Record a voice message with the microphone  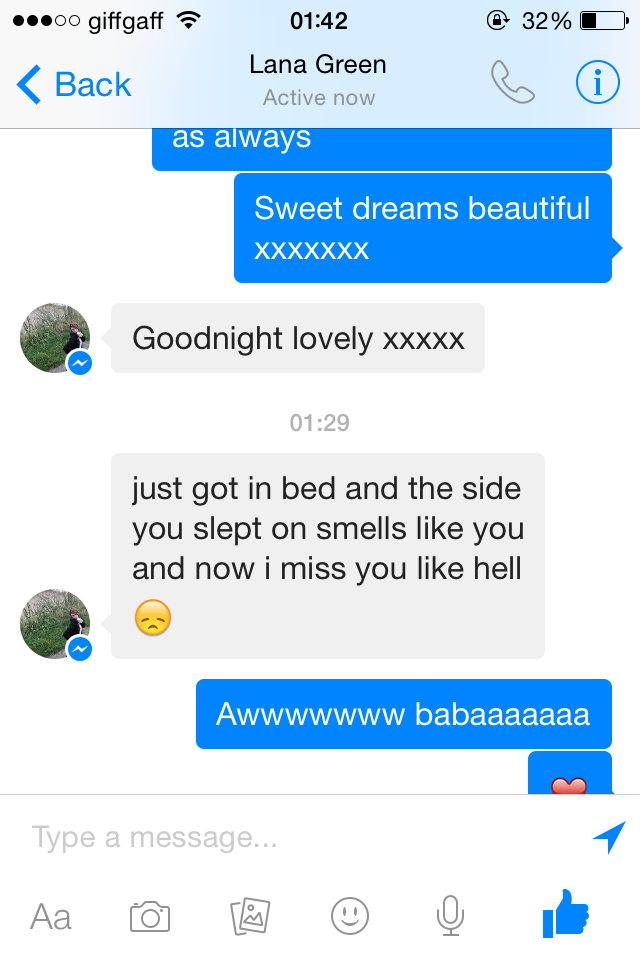pos(450,915)
